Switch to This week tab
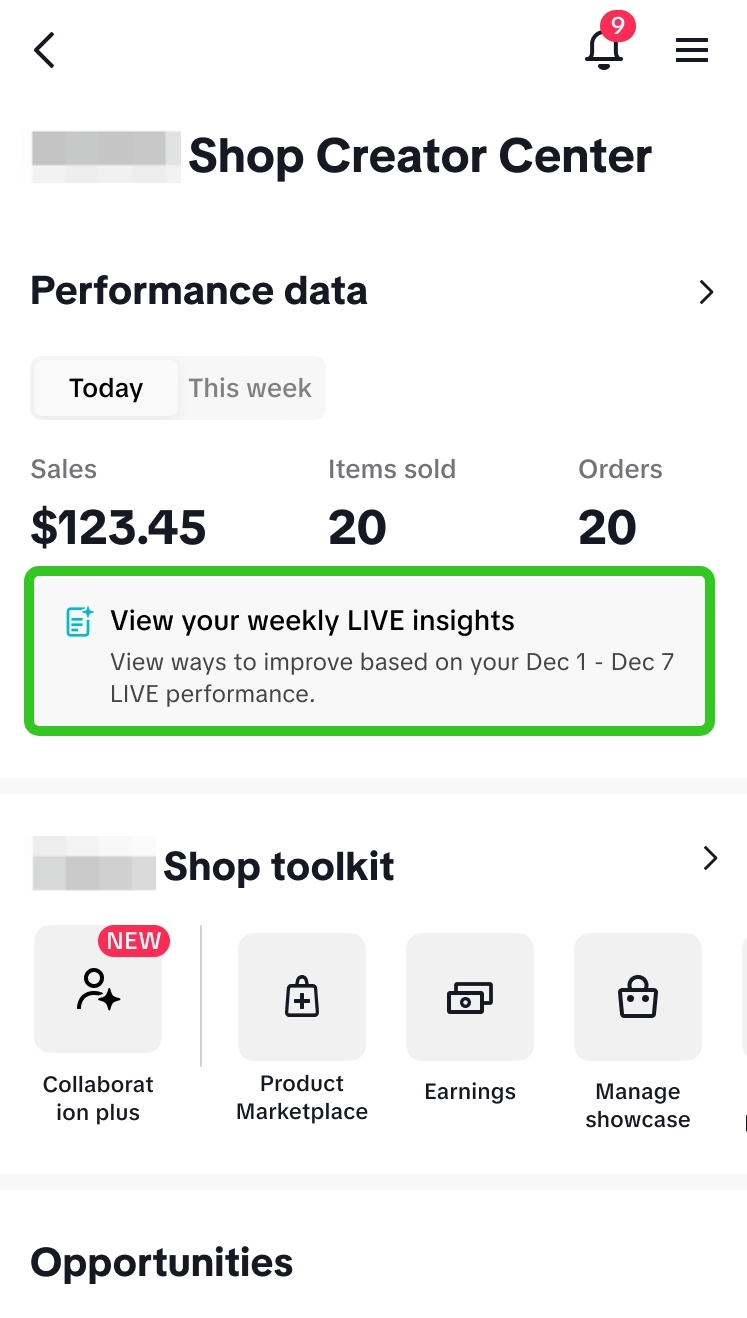 click(x=250, y=388)
